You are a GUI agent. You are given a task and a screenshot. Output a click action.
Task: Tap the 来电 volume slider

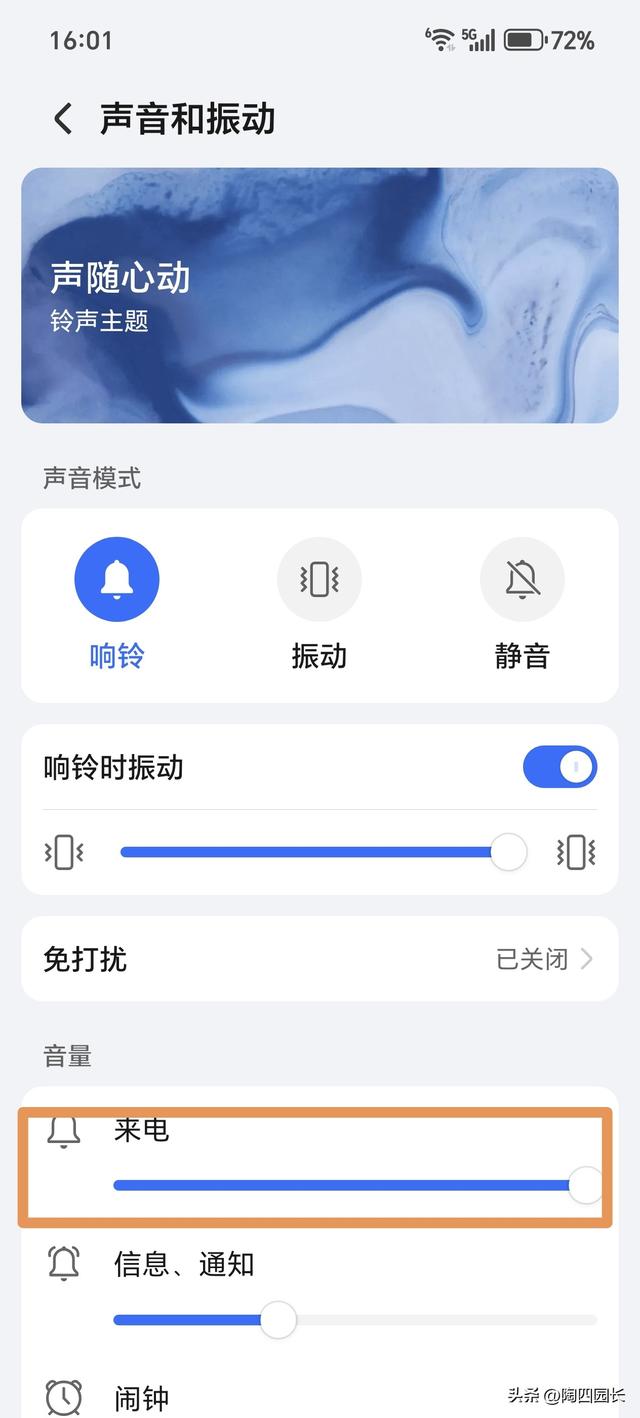tap(350, 1185)
